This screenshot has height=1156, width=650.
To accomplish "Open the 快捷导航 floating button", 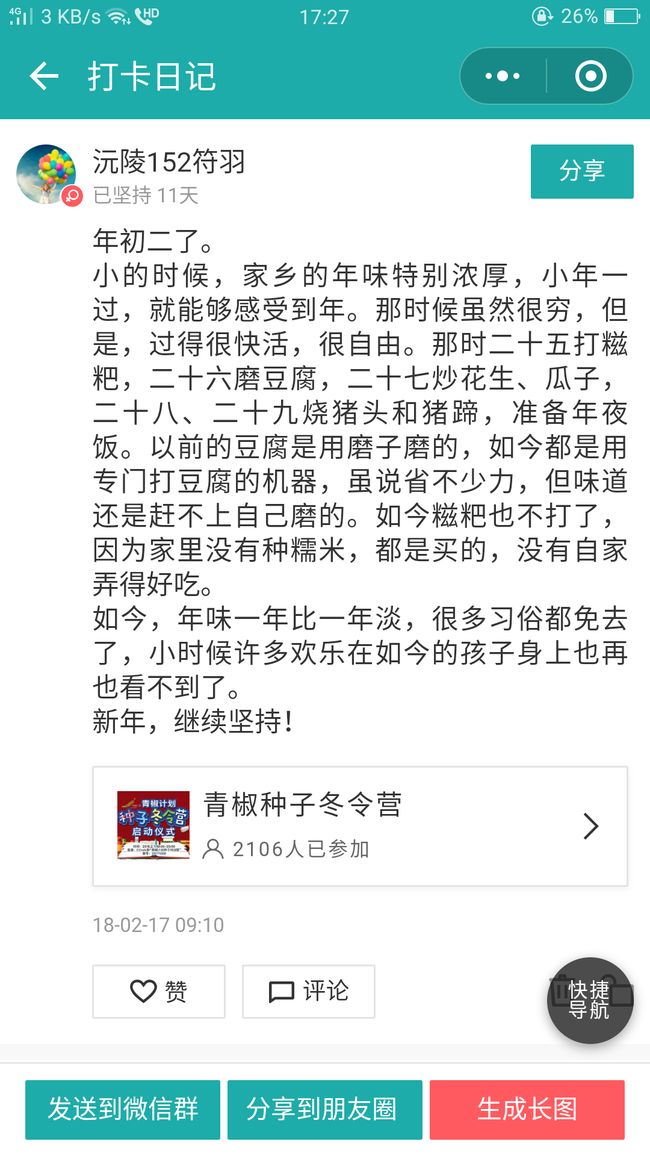I will tap(590, 1000).
